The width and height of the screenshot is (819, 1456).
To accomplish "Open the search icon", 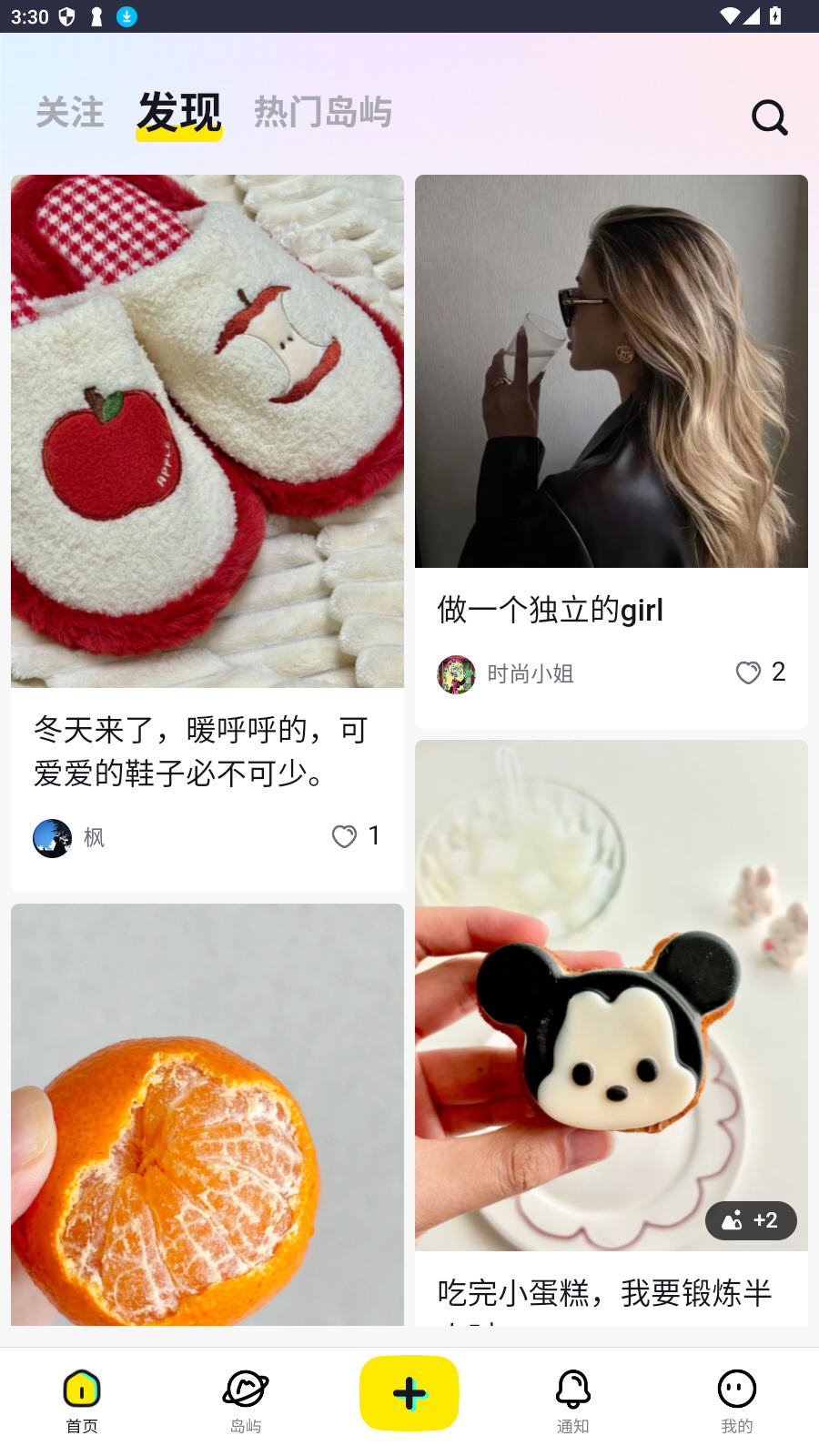I will [769, 116].
